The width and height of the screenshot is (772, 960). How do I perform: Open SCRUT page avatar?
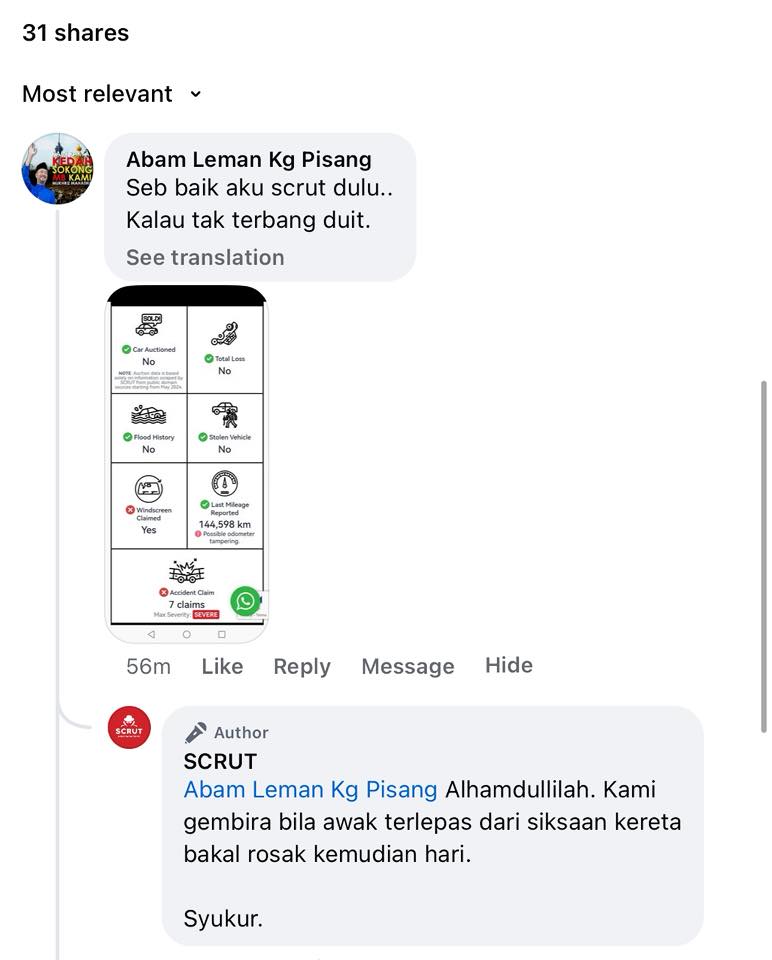click(x=129, y=727)
